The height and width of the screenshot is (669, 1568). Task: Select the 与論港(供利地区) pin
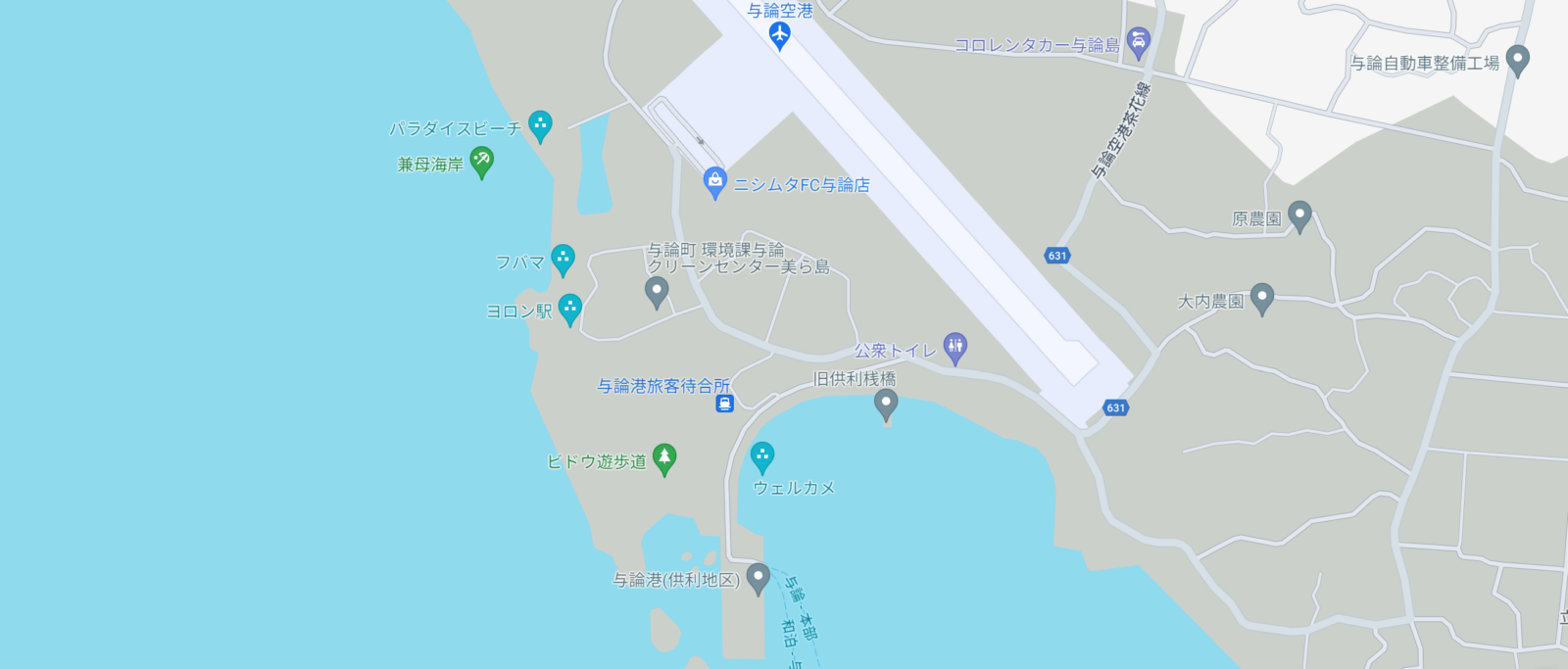pyautogui.click(x=758, y=577)
